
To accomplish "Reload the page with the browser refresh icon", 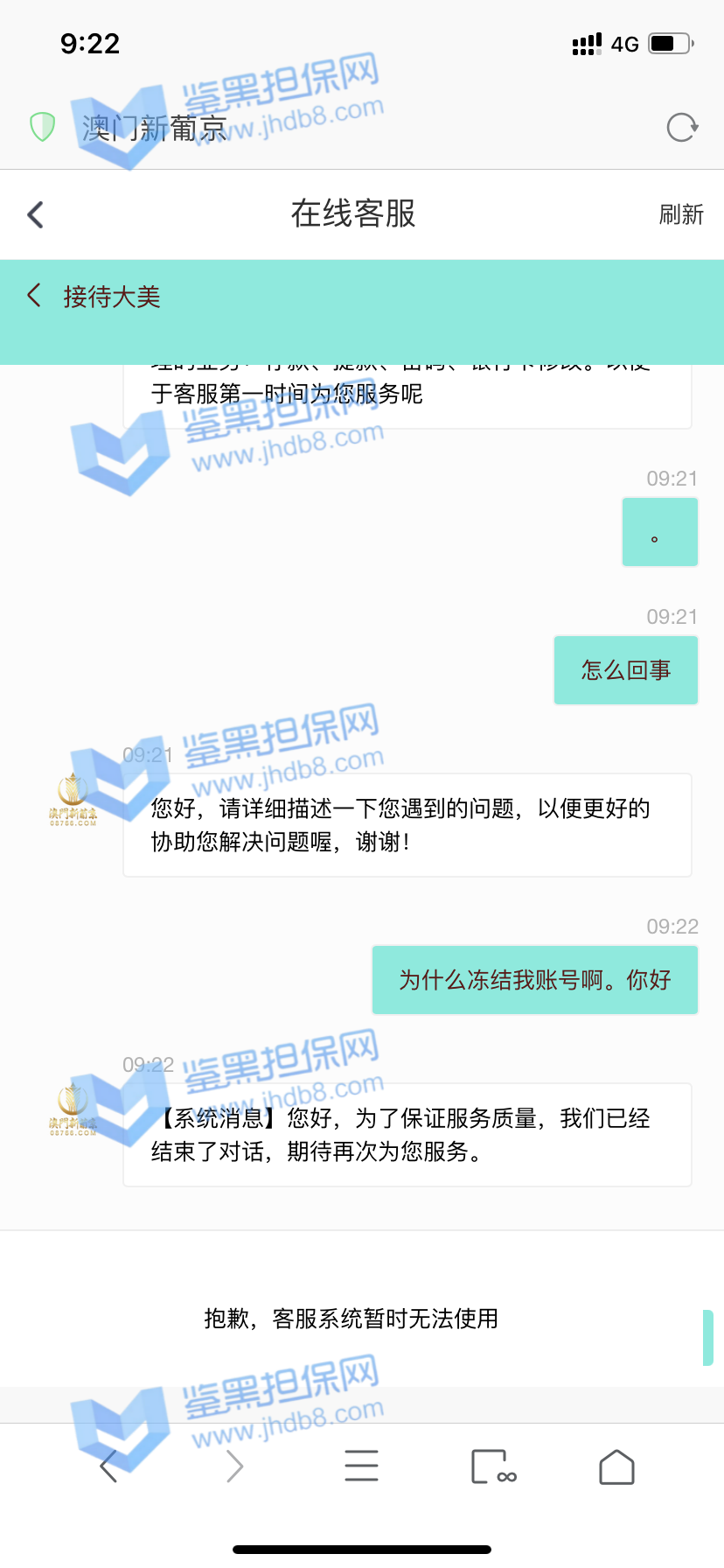I will pyautogui.click(x=681, y=128).
